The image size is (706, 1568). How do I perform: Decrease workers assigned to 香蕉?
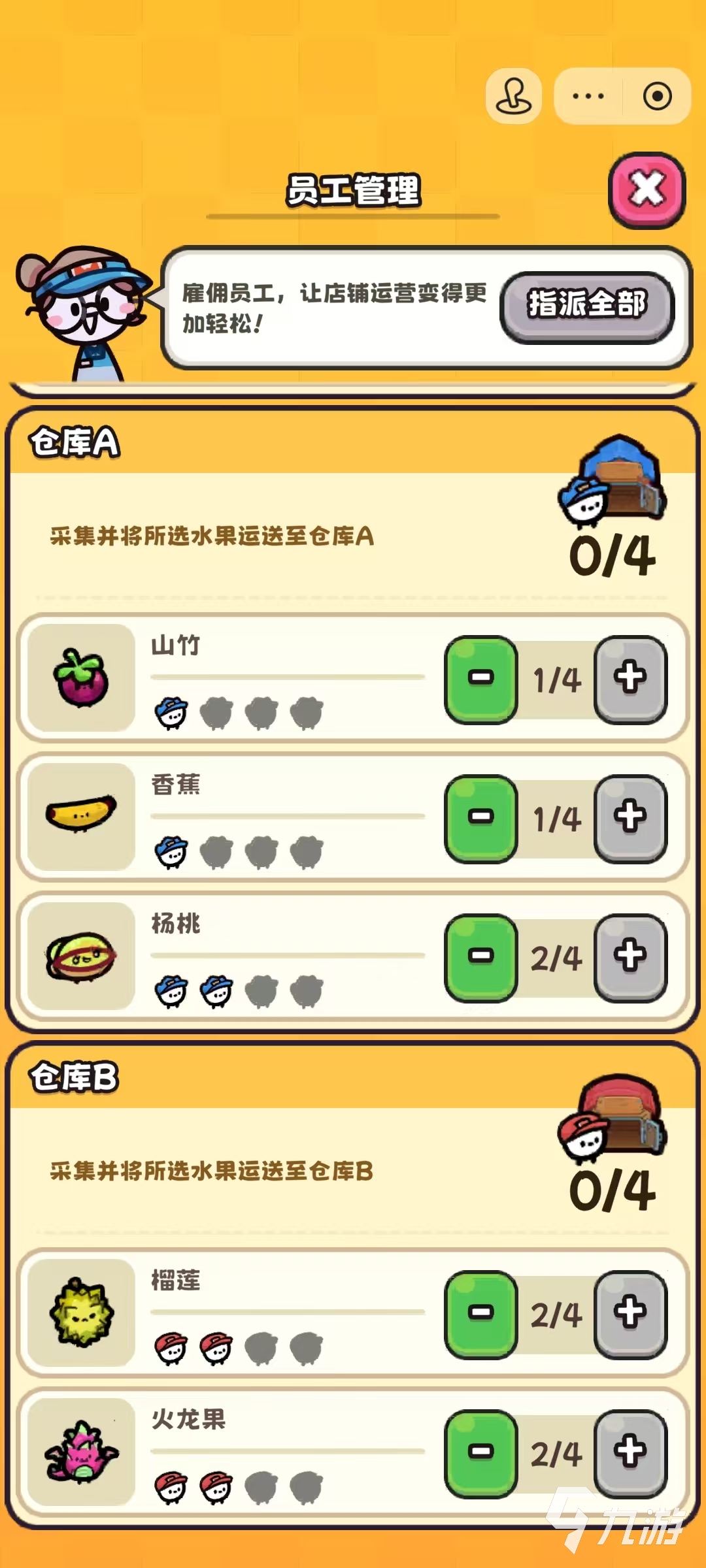481,818
